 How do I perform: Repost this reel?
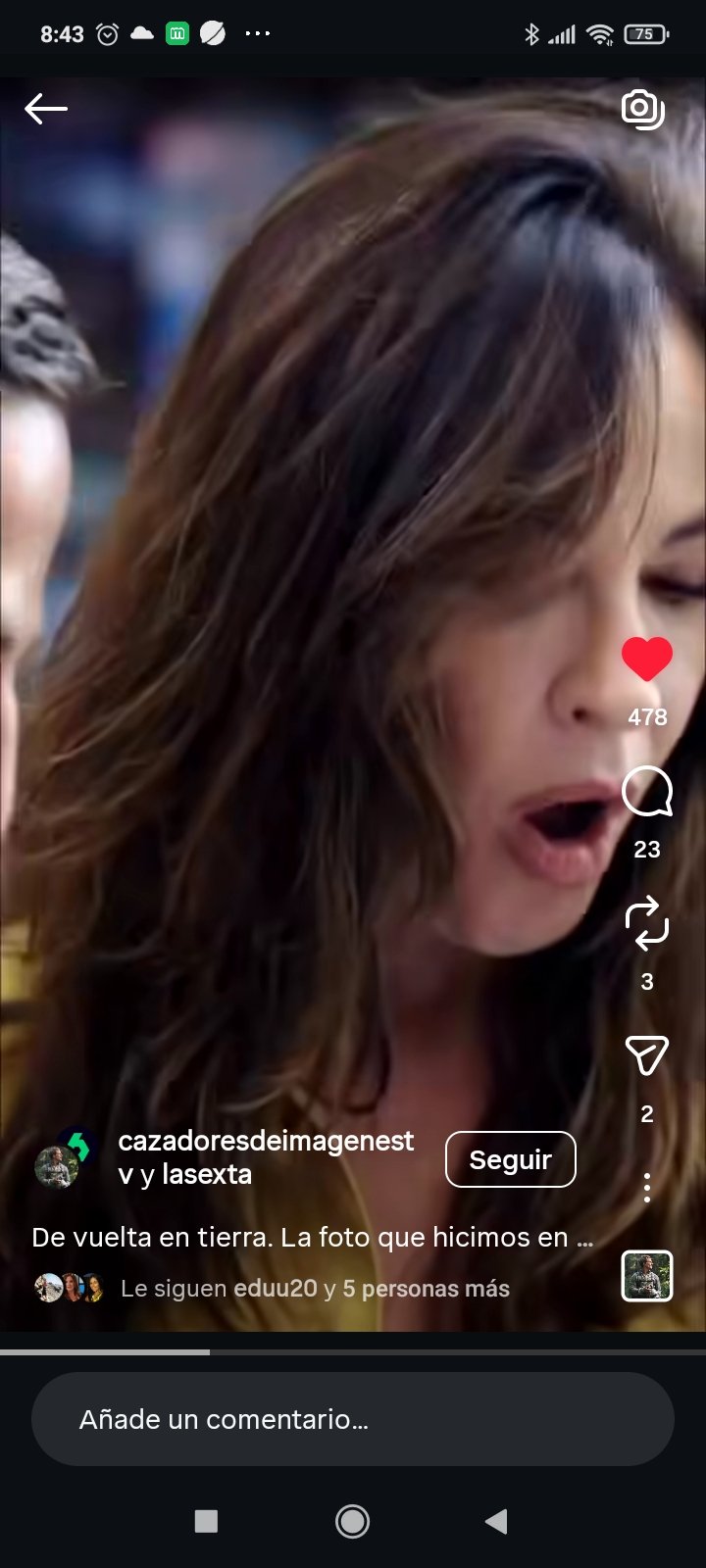[x=647, y=924]
